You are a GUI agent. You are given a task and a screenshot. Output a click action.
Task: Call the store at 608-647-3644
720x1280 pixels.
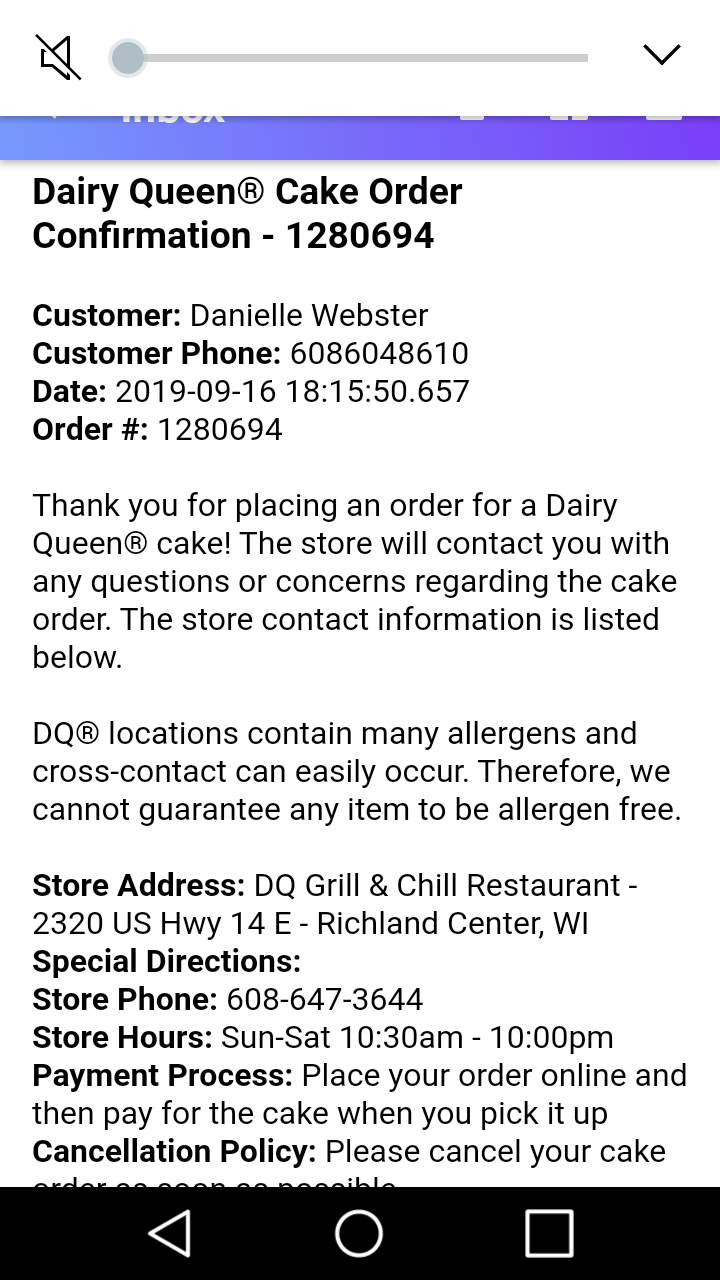[x=325, y=999]
